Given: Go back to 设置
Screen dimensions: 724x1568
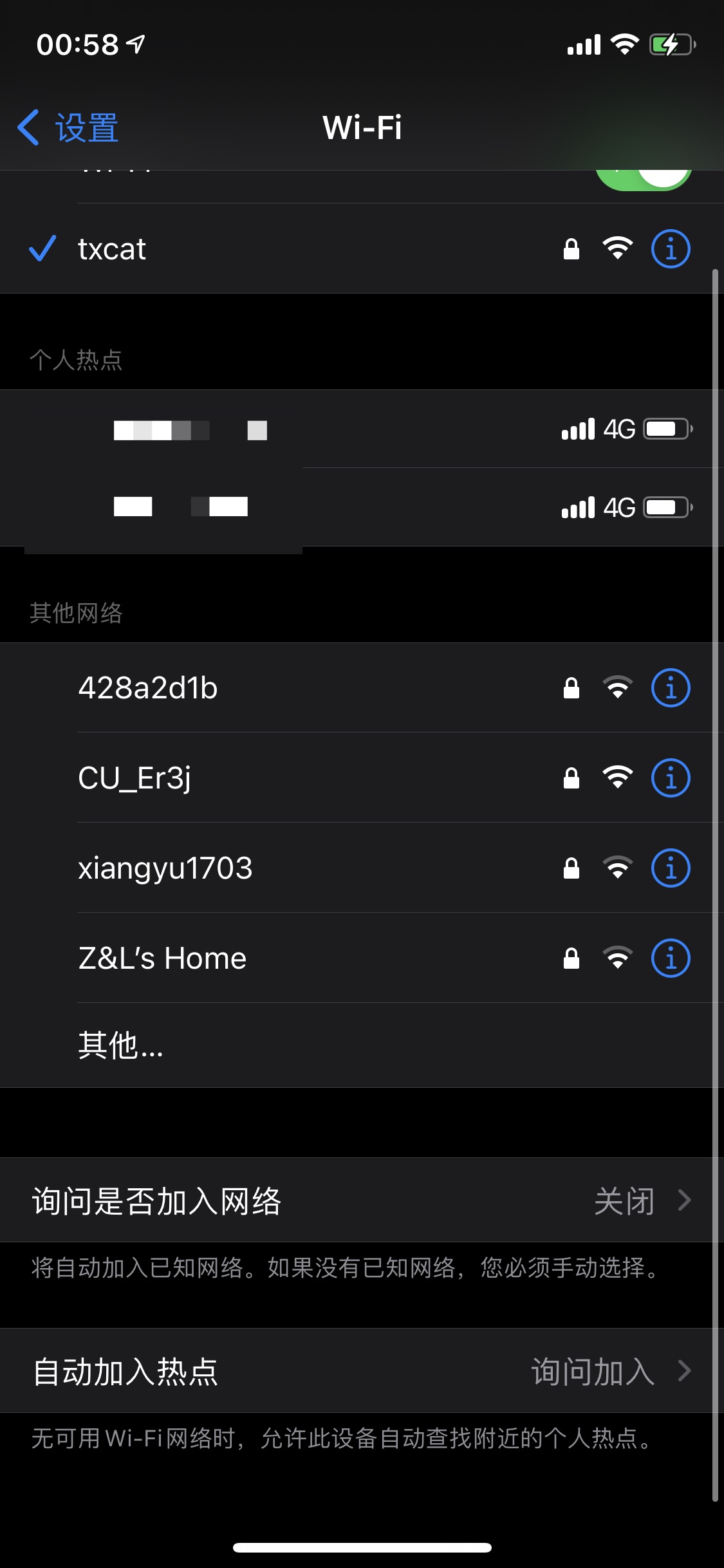Looking at the screenshot, I should click(x=68, y=127).
